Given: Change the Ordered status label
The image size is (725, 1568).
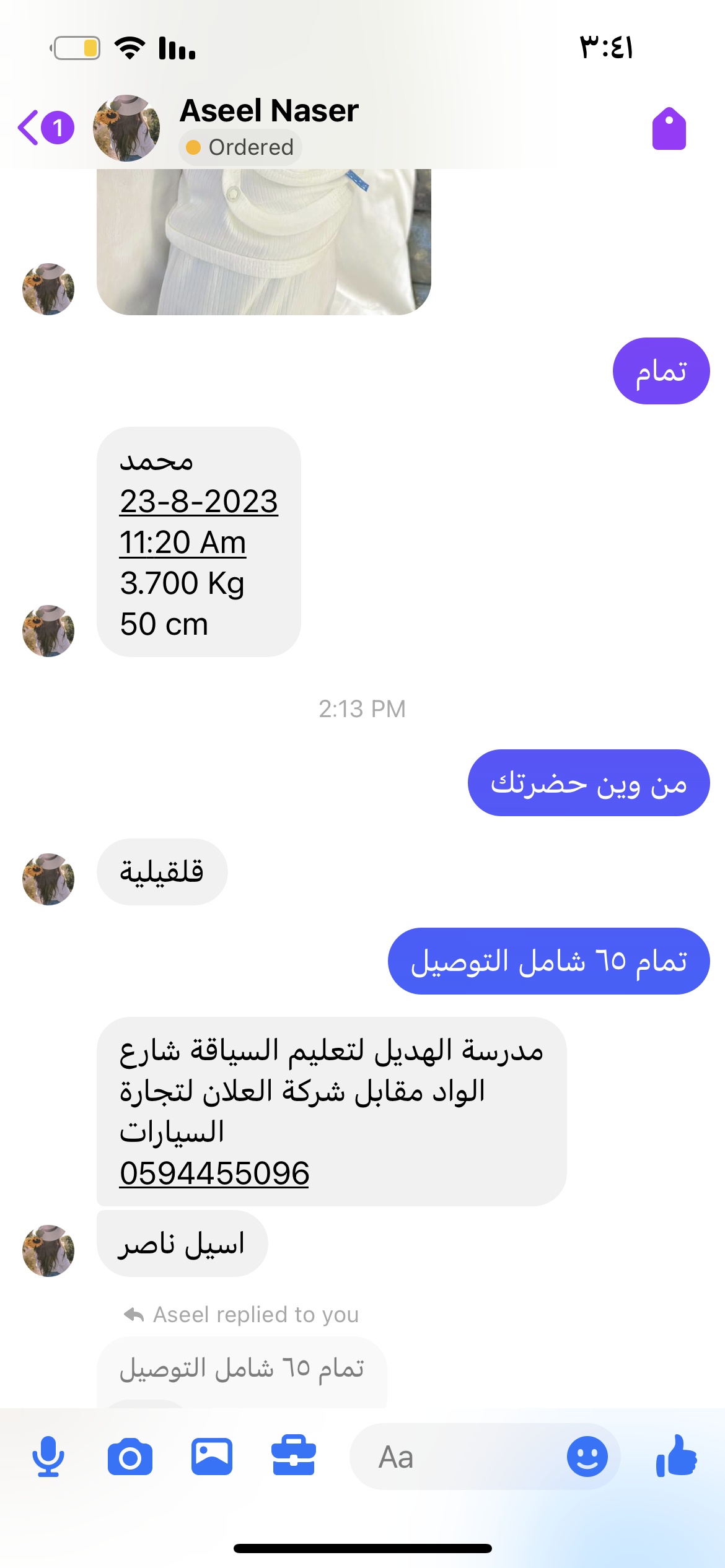Looking at the screenshot, I should click(240, 147).
